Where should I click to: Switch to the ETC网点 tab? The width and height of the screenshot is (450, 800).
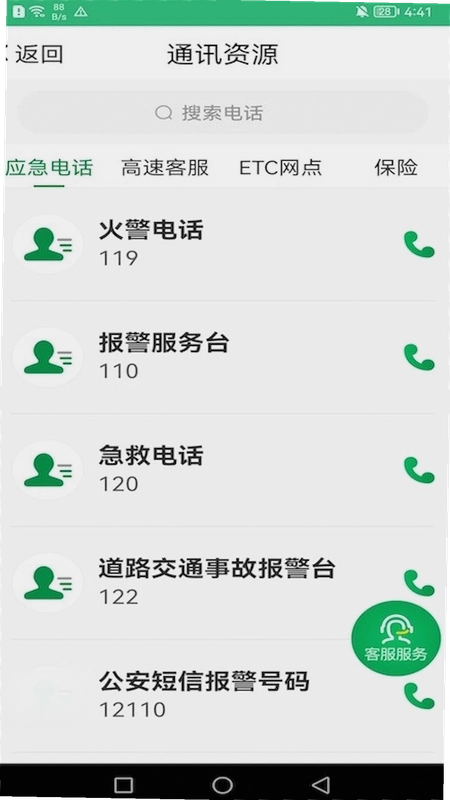[281, 167]
